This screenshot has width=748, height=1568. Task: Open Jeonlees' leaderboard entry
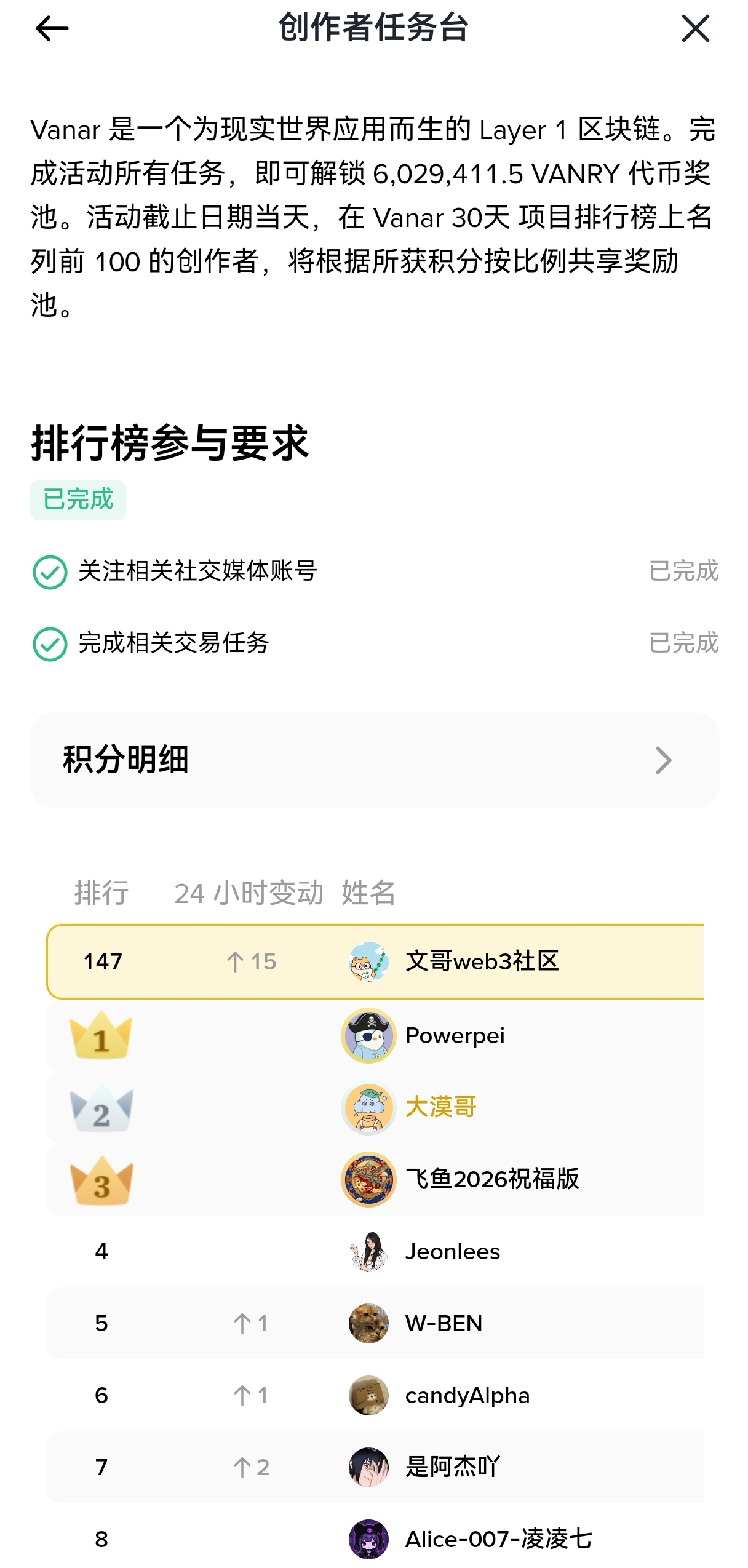(x=452, y=1252)
